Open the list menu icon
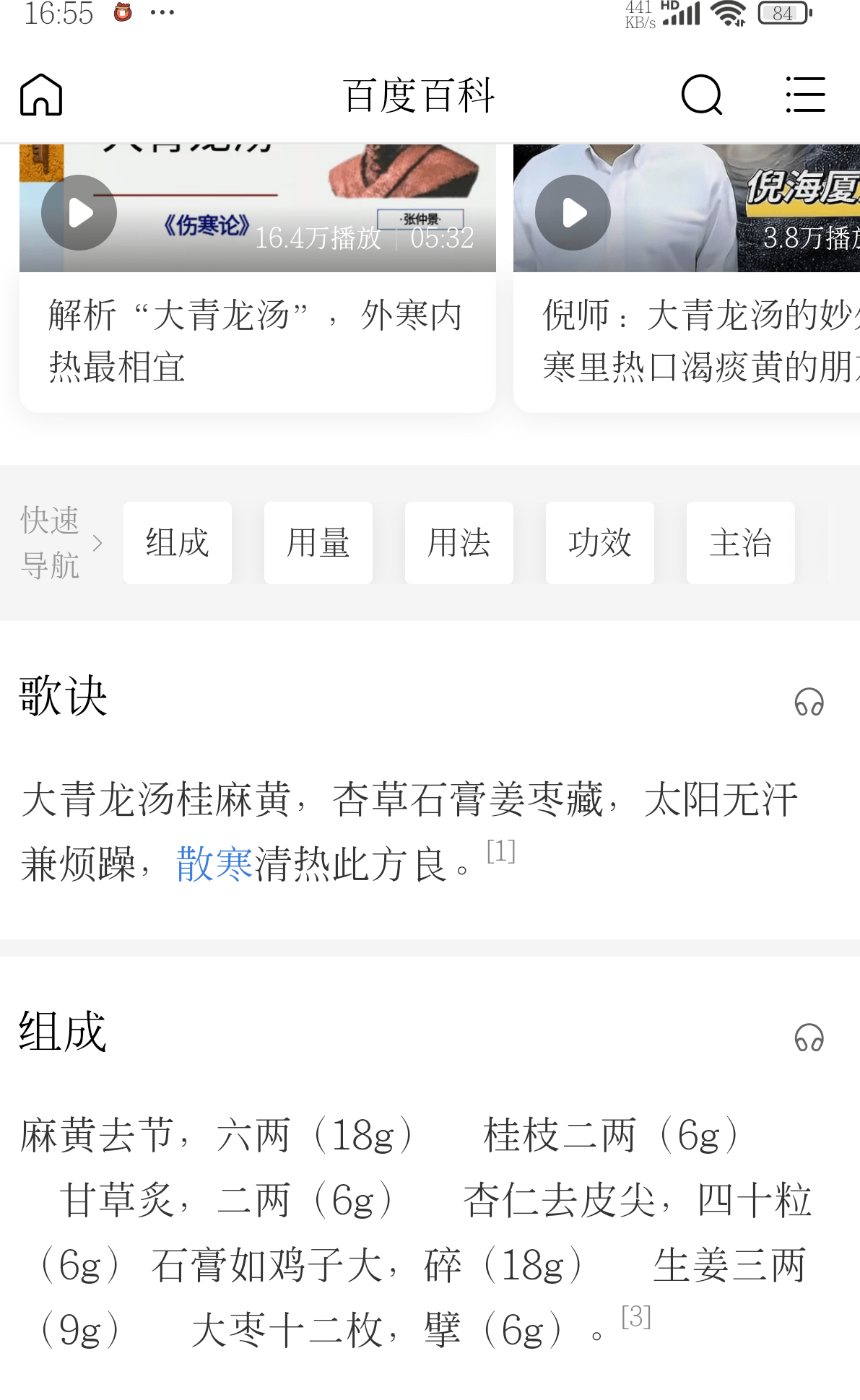Screen dimensions: 860x1400 coord(805,95)
